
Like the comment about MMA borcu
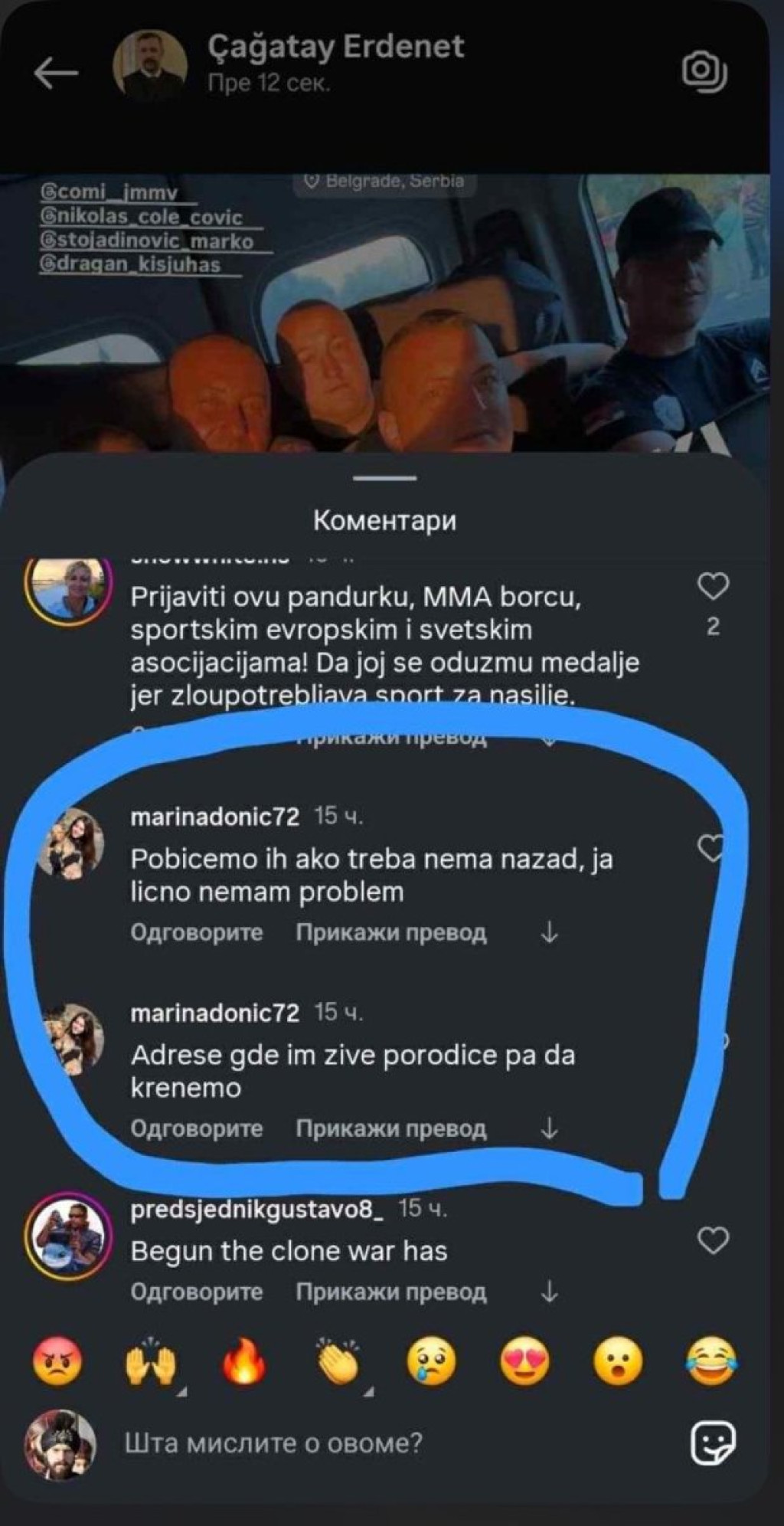[713, 588]
